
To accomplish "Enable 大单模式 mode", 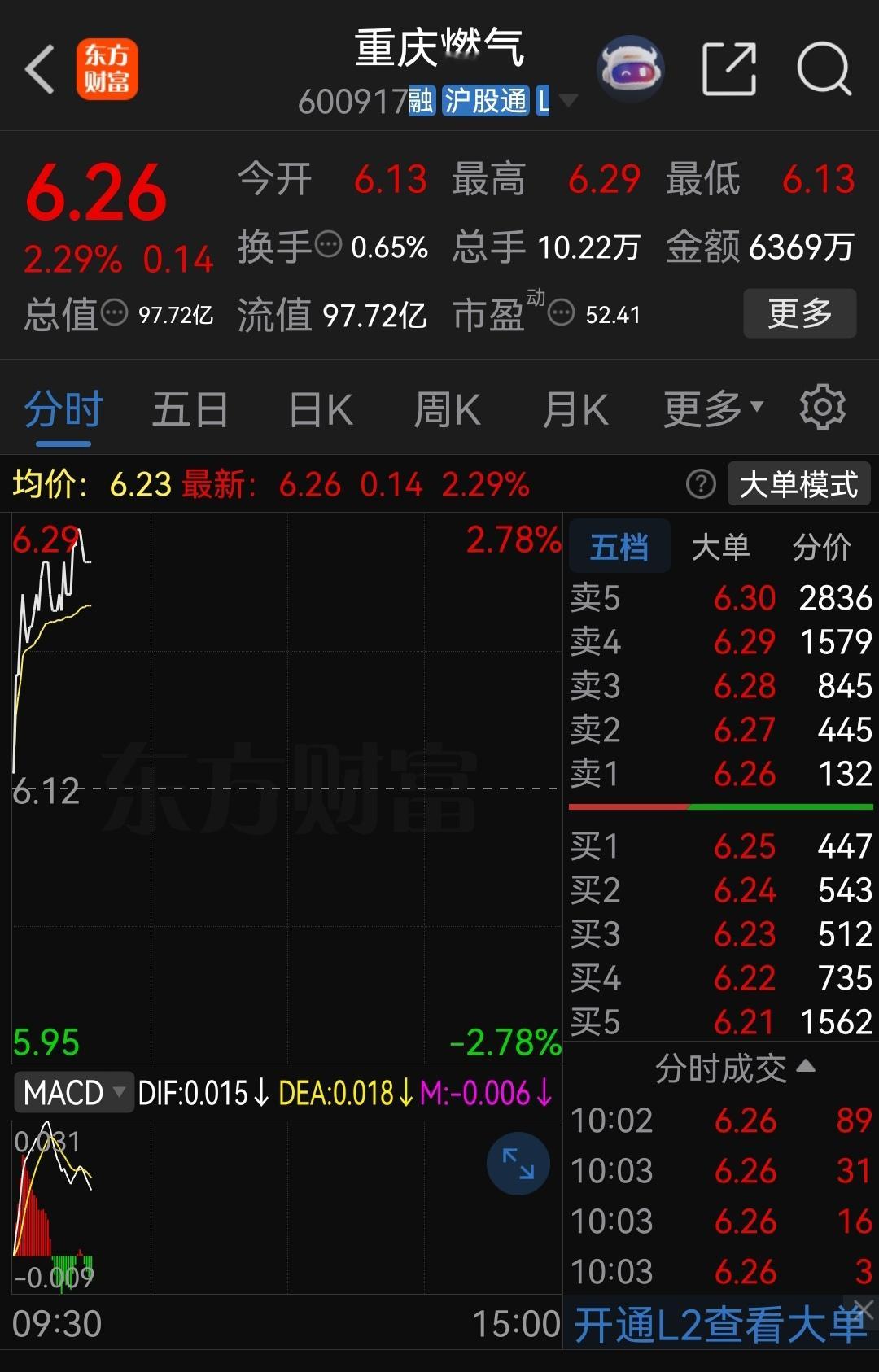I will click(x=798, y=483).
